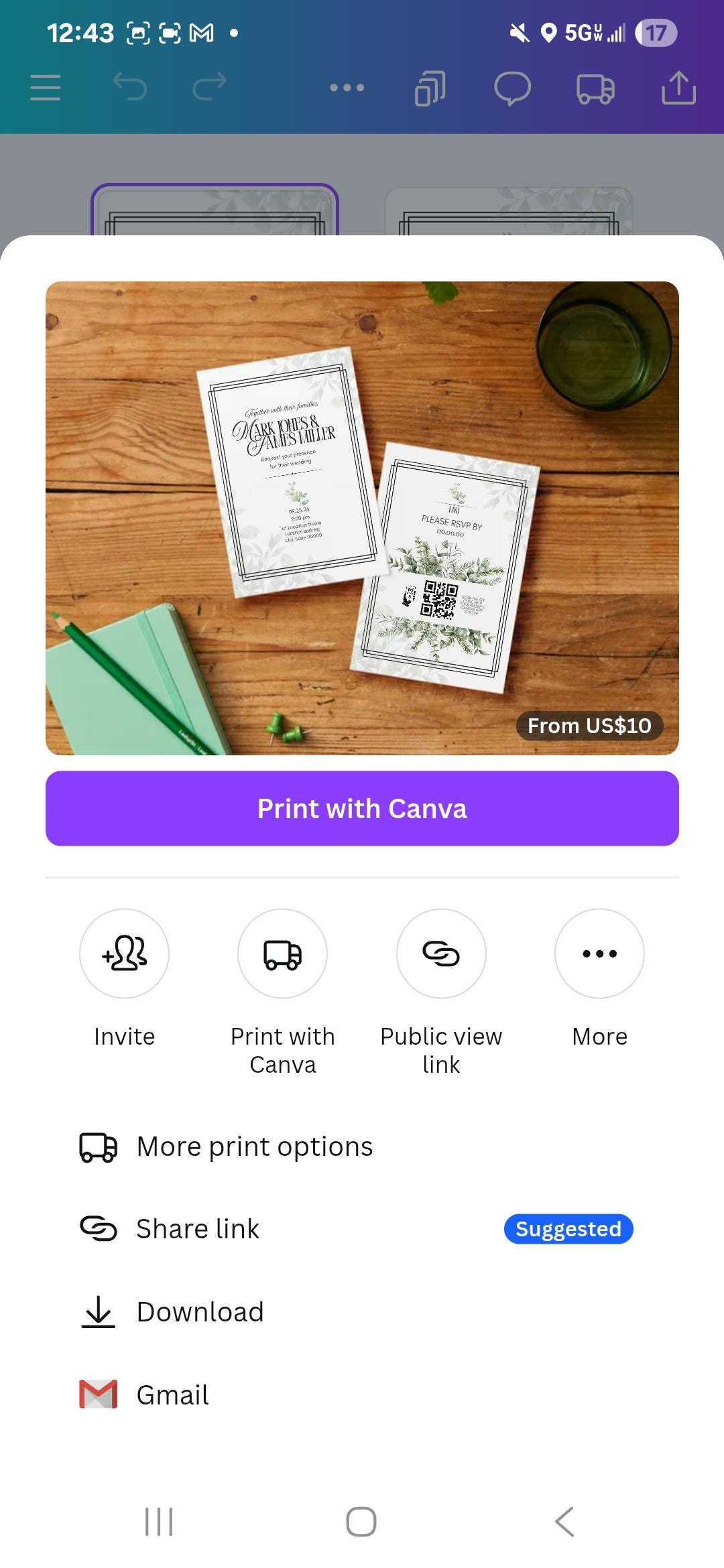Tap the print truck icon in toolbar

pyautogui.click(x=595, y=88)
